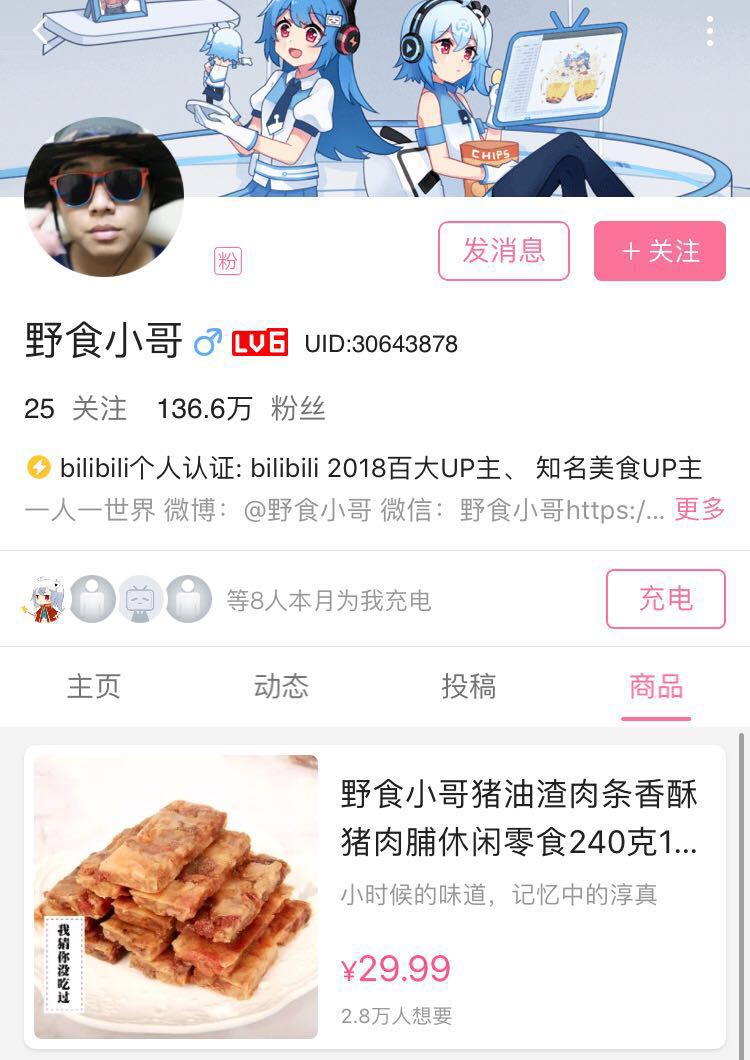The image size is (750, 1060).
Task: View the 136.6万 粉丝 followers list
Action: (241, 409)
